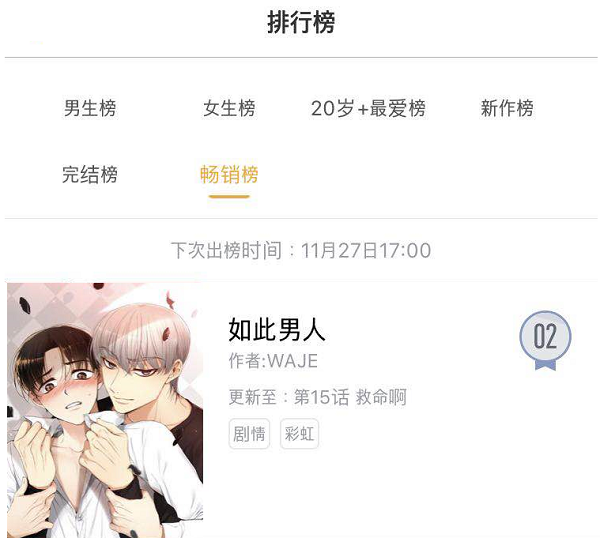Open the 20岁+最爱榜 ranking
Viewport: 600px width, 538px height.
click(x=368, y=108)
